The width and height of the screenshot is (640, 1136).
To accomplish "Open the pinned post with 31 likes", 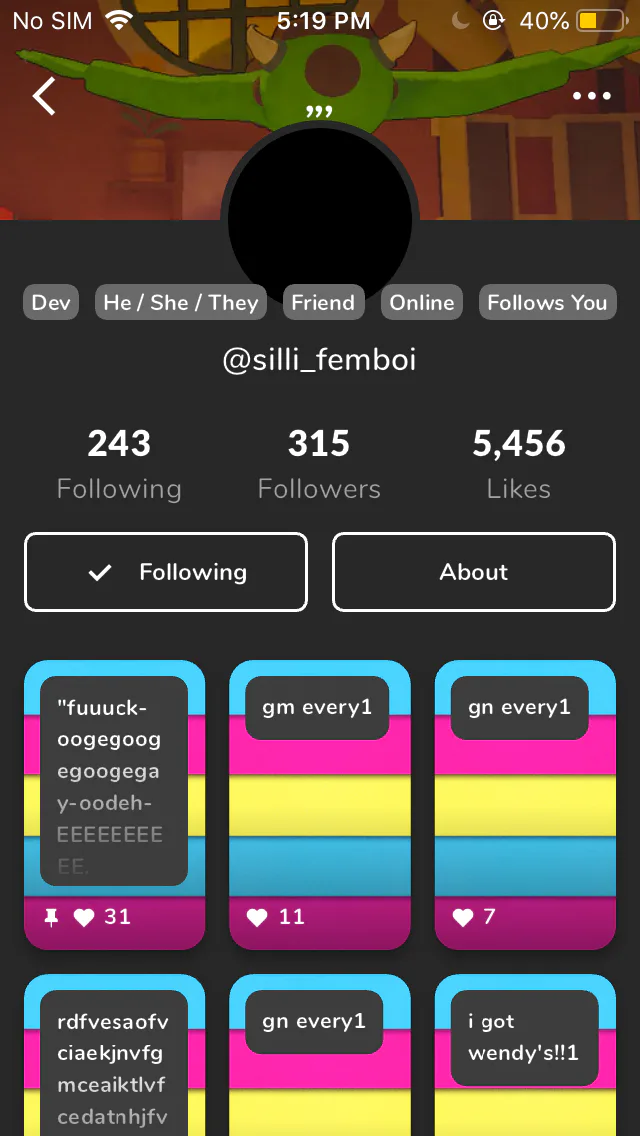I will tap(115, 804).
